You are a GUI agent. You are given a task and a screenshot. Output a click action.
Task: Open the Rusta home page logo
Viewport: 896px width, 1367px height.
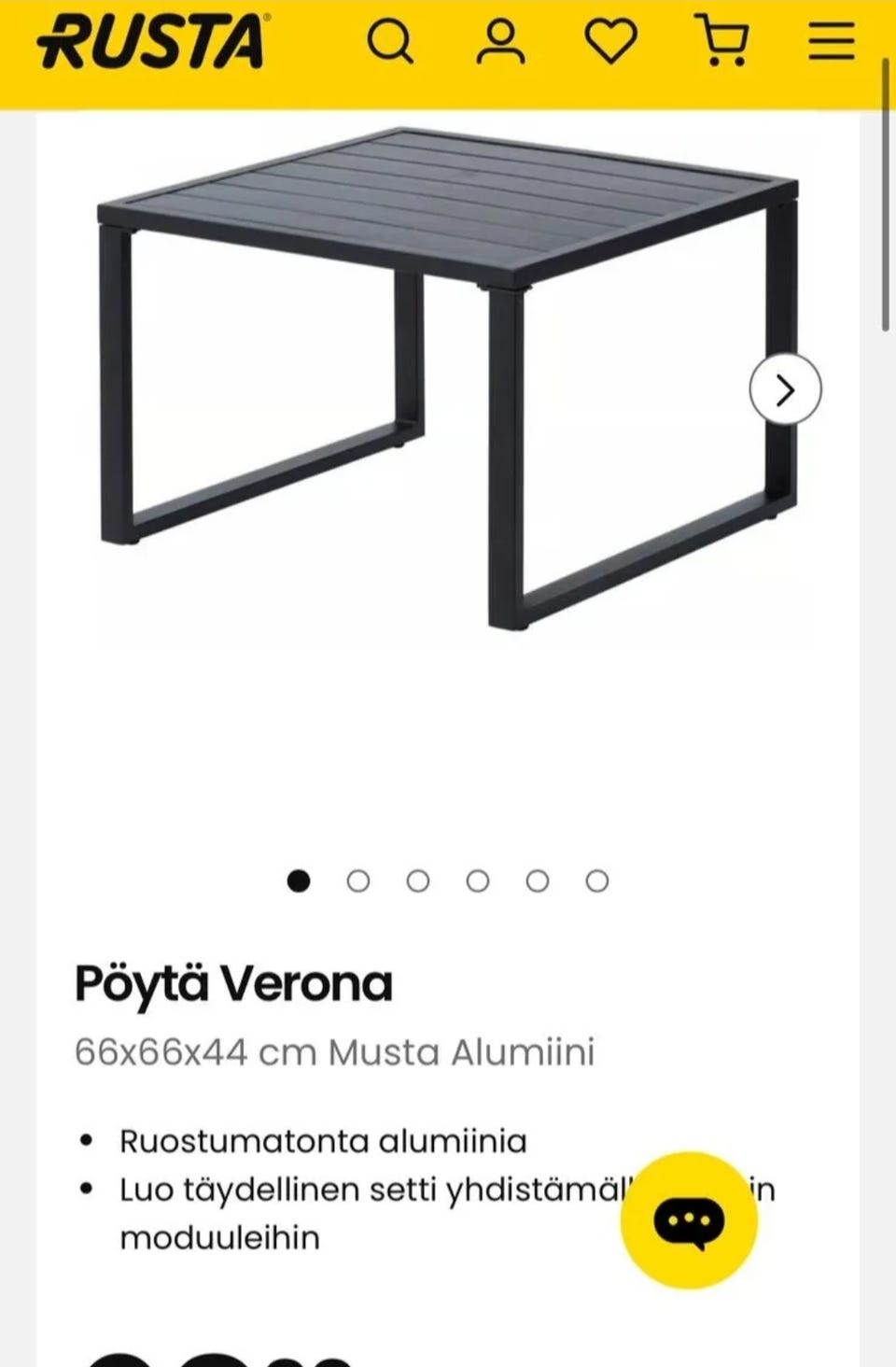(151, 43)
